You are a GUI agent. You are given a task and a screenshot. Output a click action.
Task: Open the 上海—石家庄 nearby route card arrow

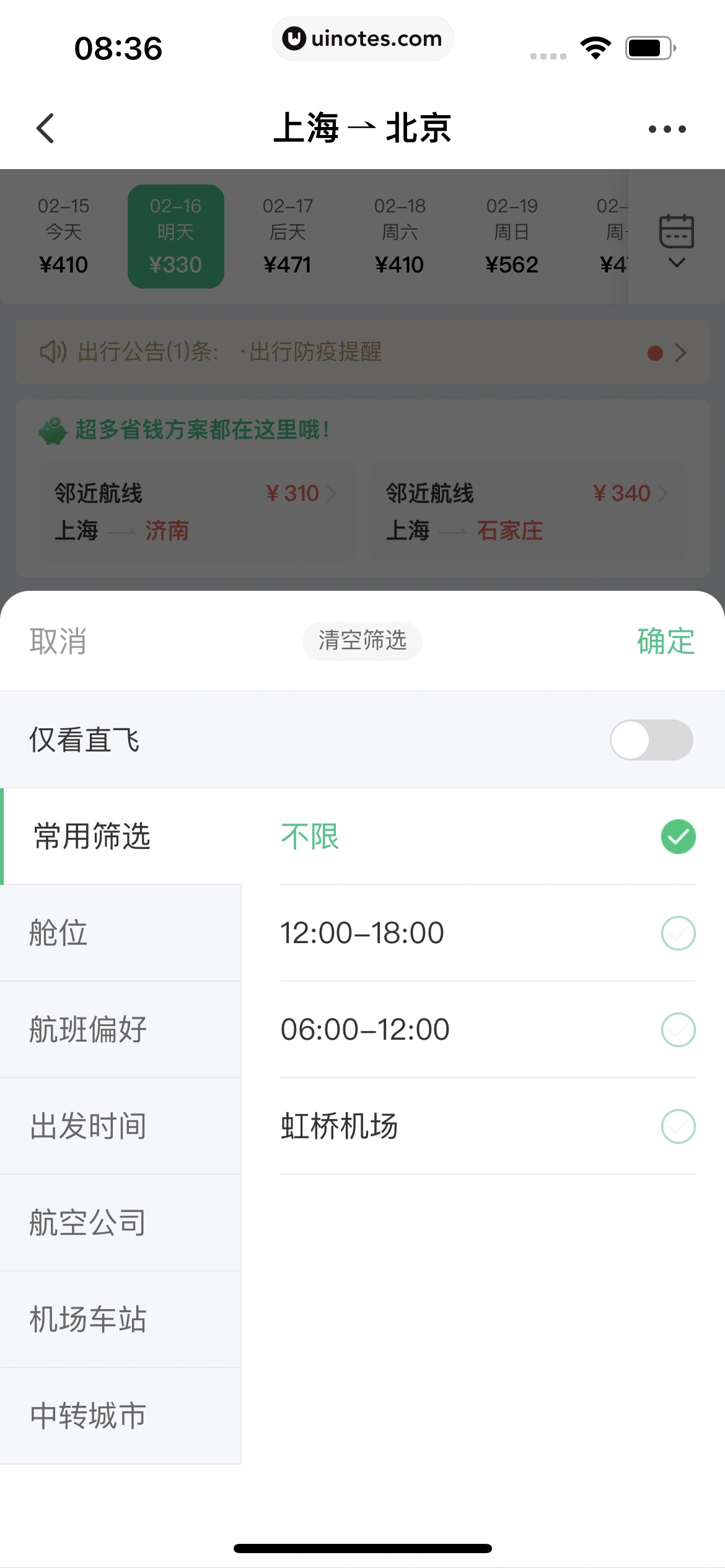point(664,493)
